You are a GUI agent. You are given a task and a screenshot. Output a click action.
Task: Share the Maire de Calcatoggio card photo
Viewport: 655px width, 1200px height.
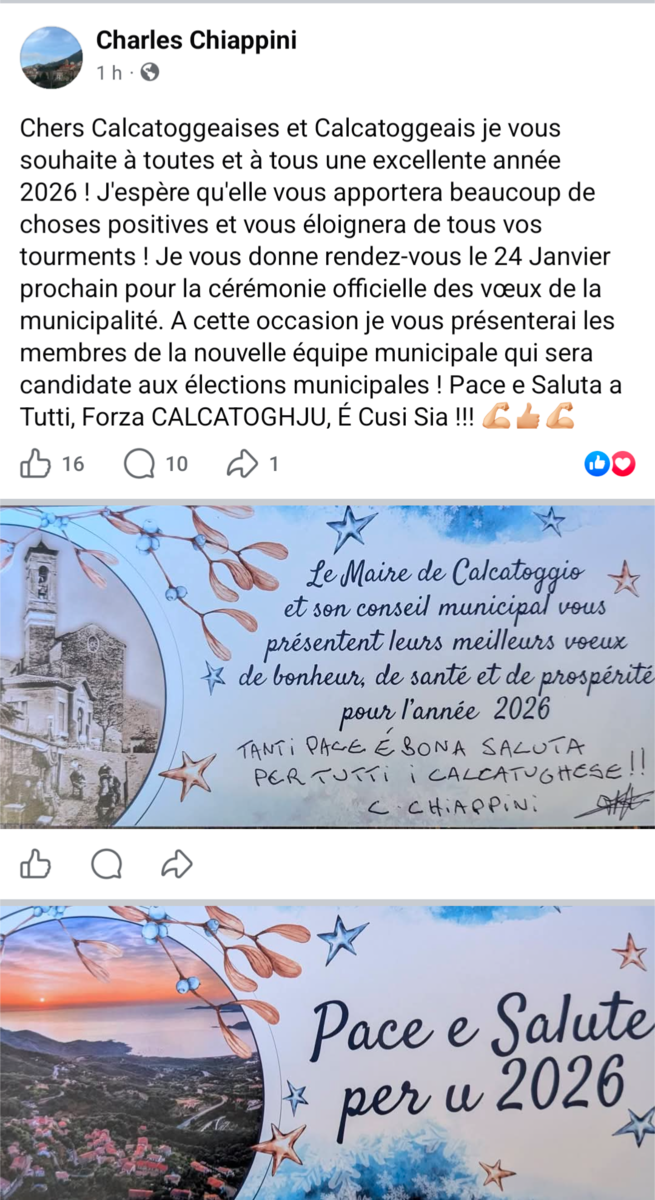[177, 864]
